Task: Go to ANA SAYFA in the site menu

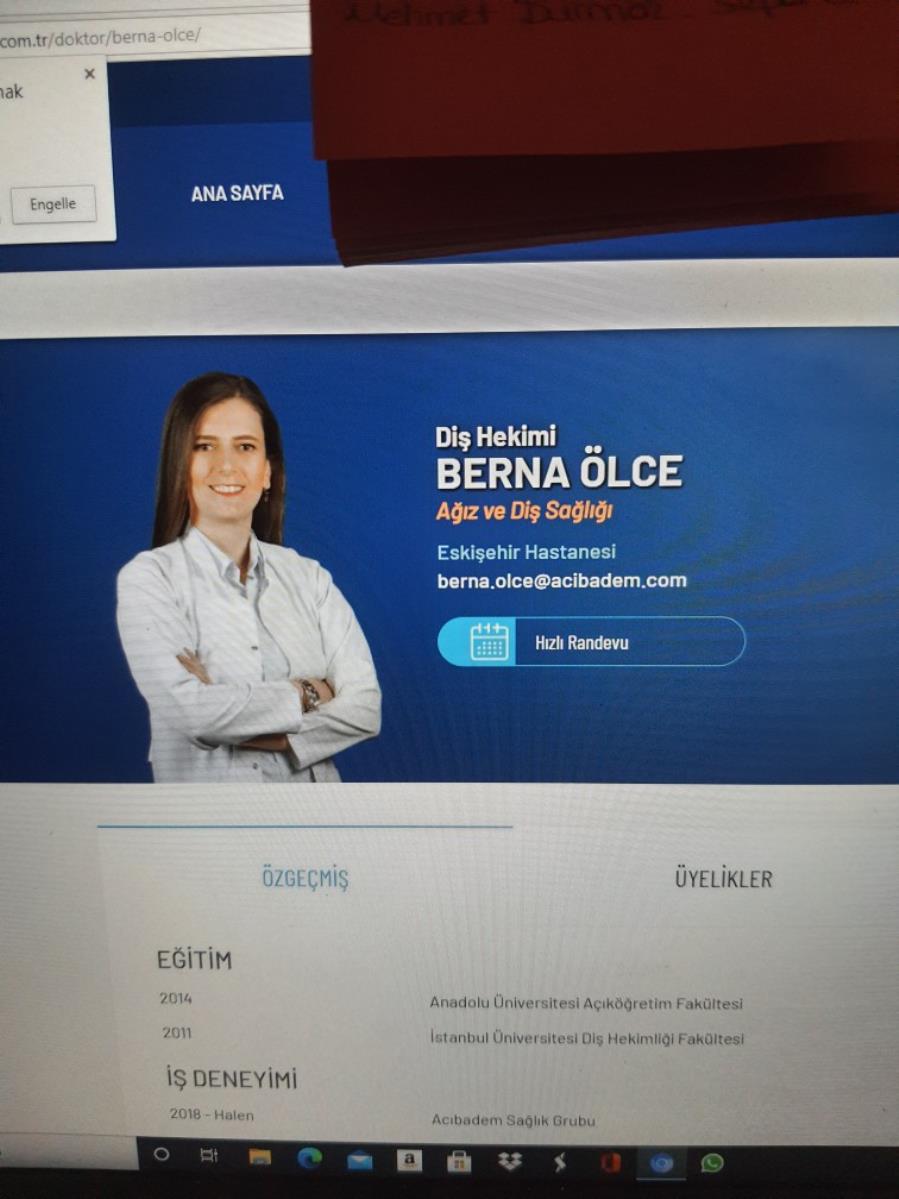Action: pos(237,193)
